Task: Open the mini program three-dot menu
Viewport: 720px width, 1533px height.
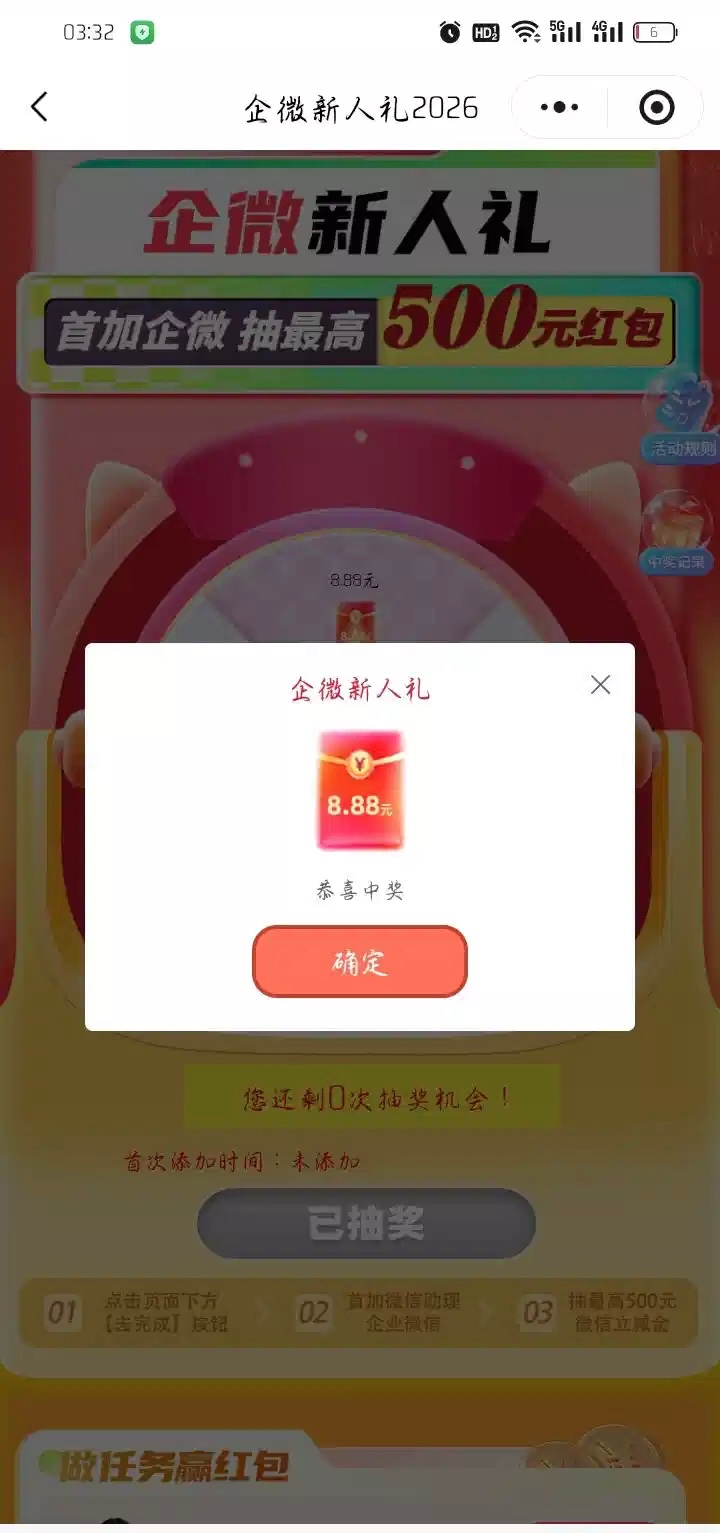Action: [x=560, y=107]
